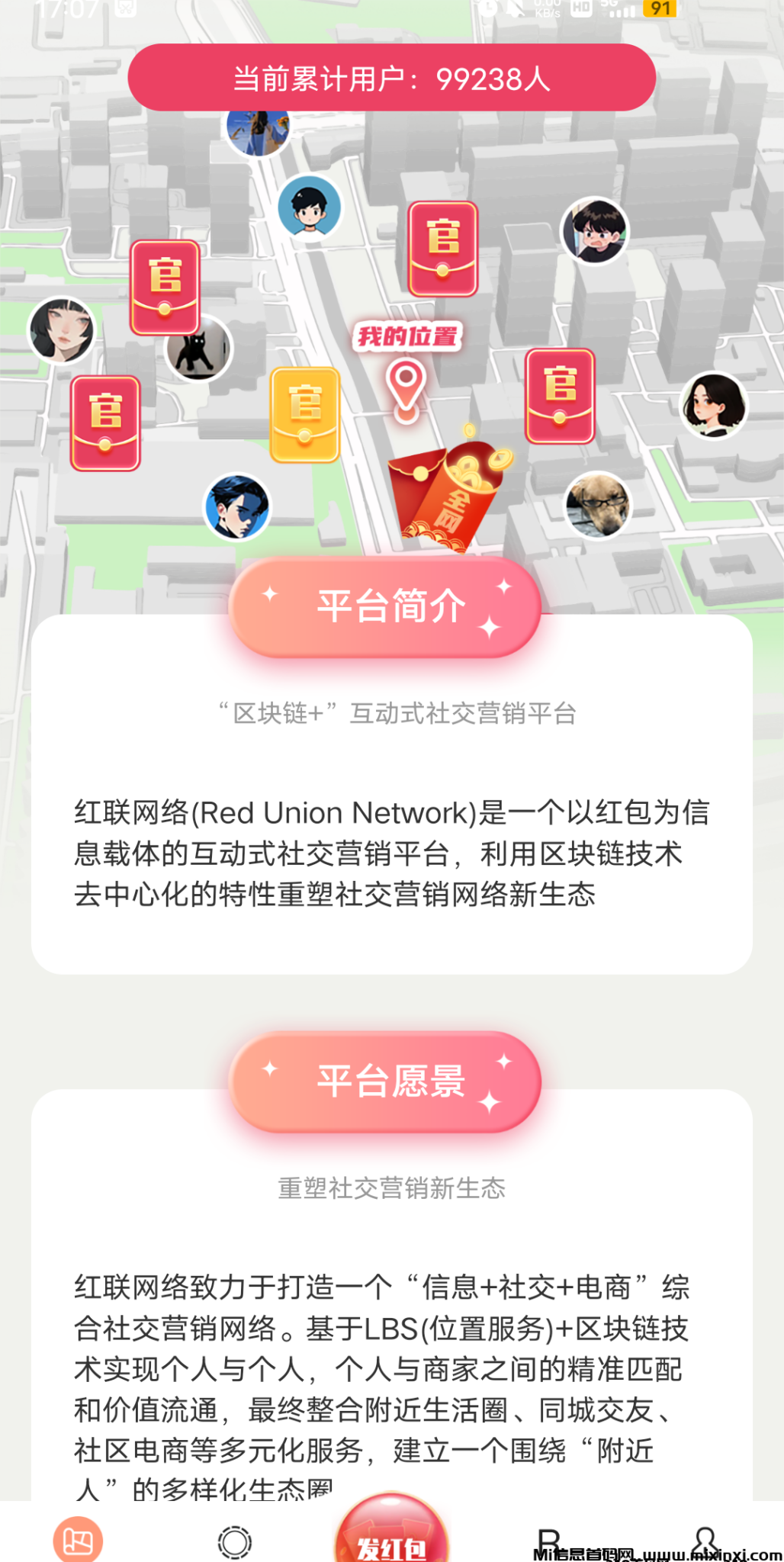Open the map tab in bottom navigation
784x1562 pixels.
click(78, 1541)
